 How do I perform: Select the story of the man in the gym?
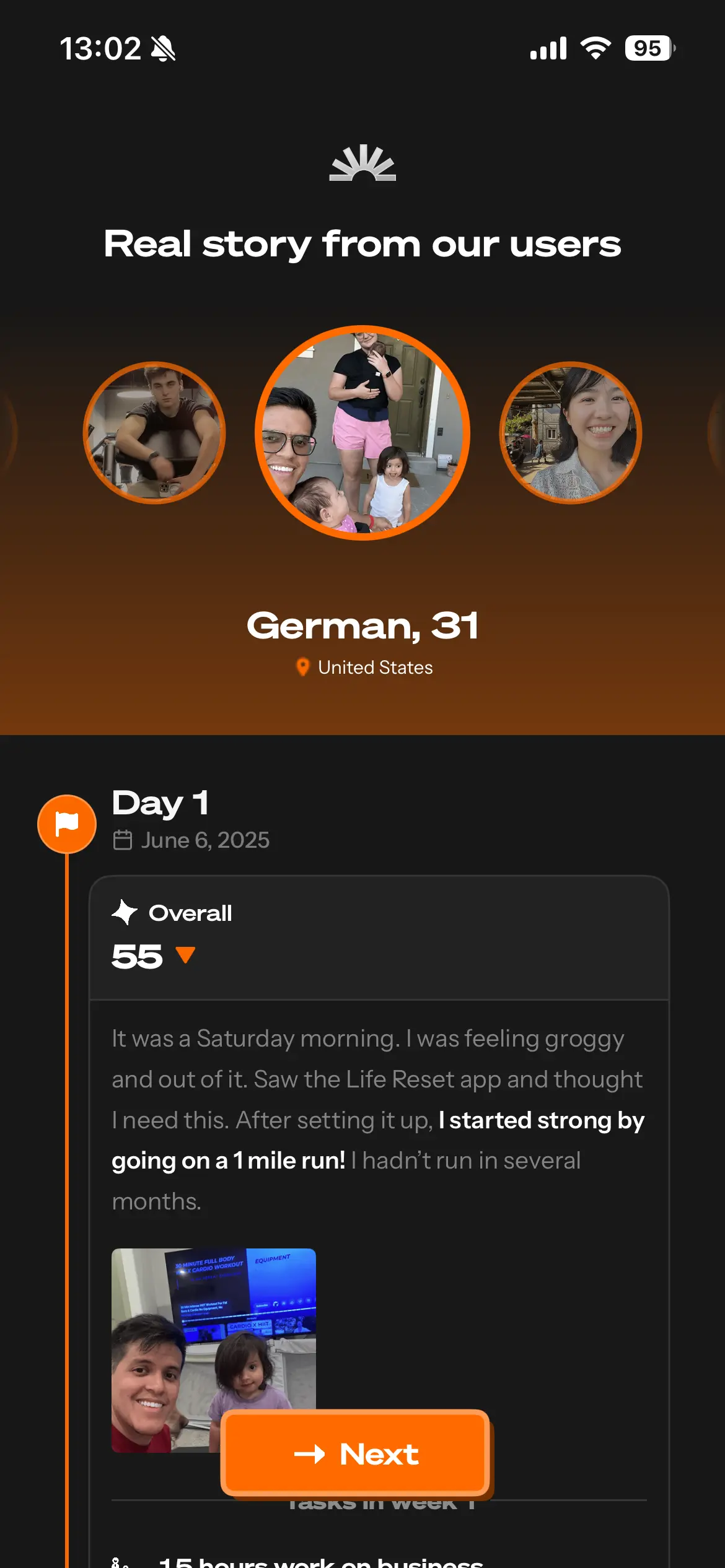[154, 432]
